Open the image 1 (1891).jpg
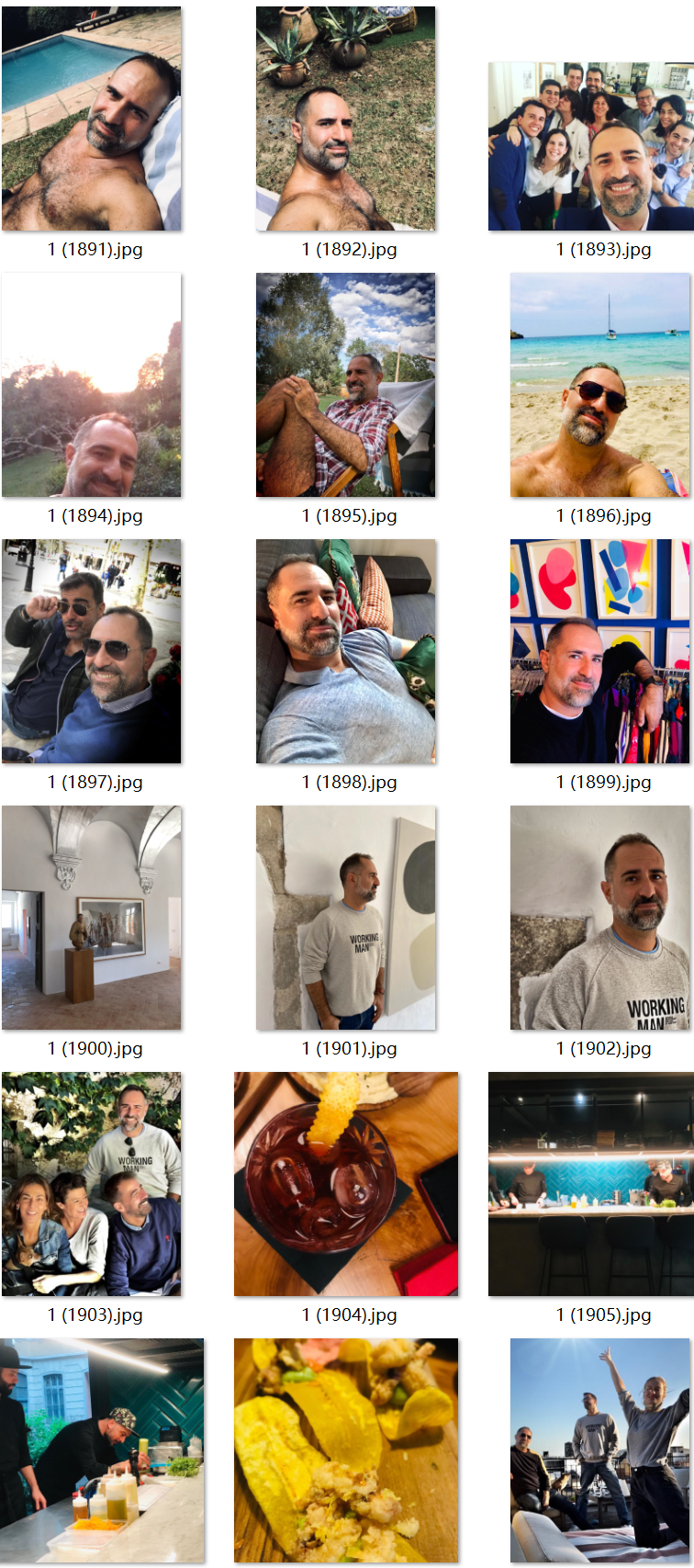This screenshot has width=694, height=1568. [92, 119]
